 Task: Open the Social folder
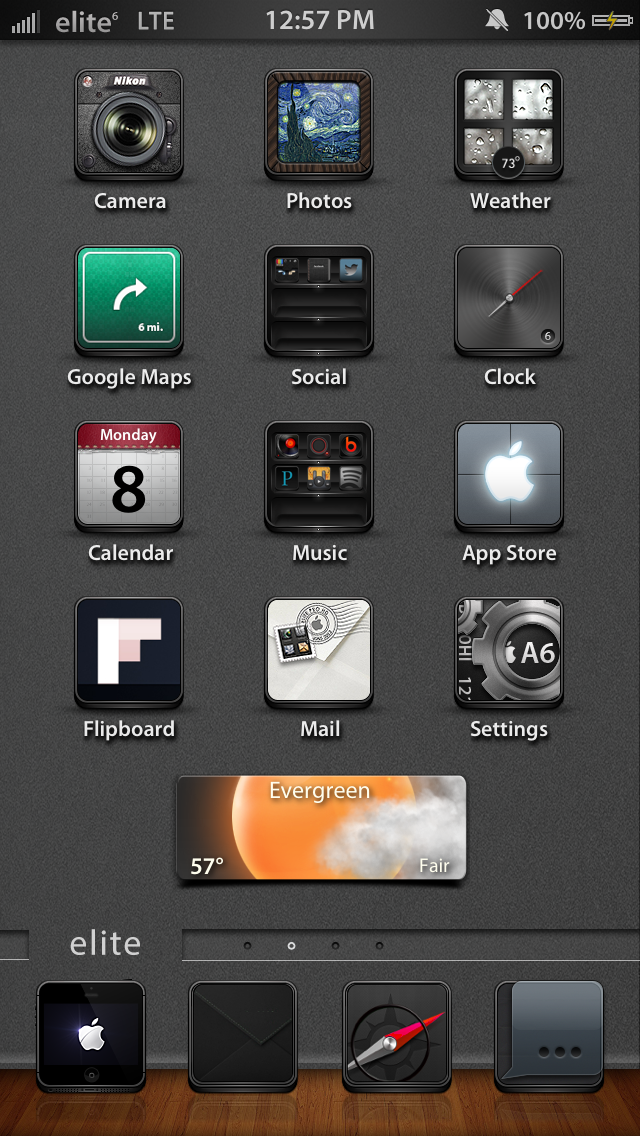click(x=319, y=300)
